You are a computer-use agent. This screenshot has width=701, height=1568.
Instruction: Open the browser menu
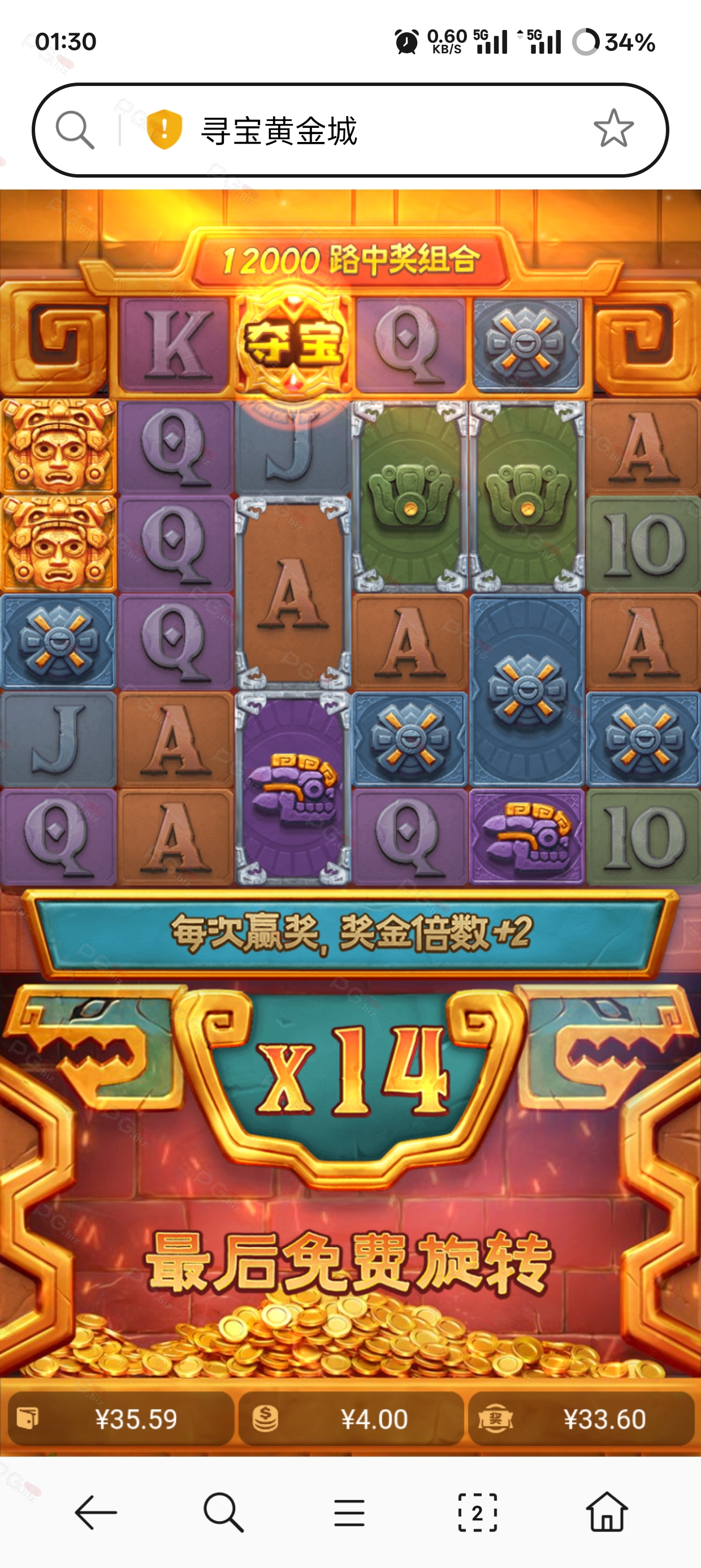[x=349, y=1513]
